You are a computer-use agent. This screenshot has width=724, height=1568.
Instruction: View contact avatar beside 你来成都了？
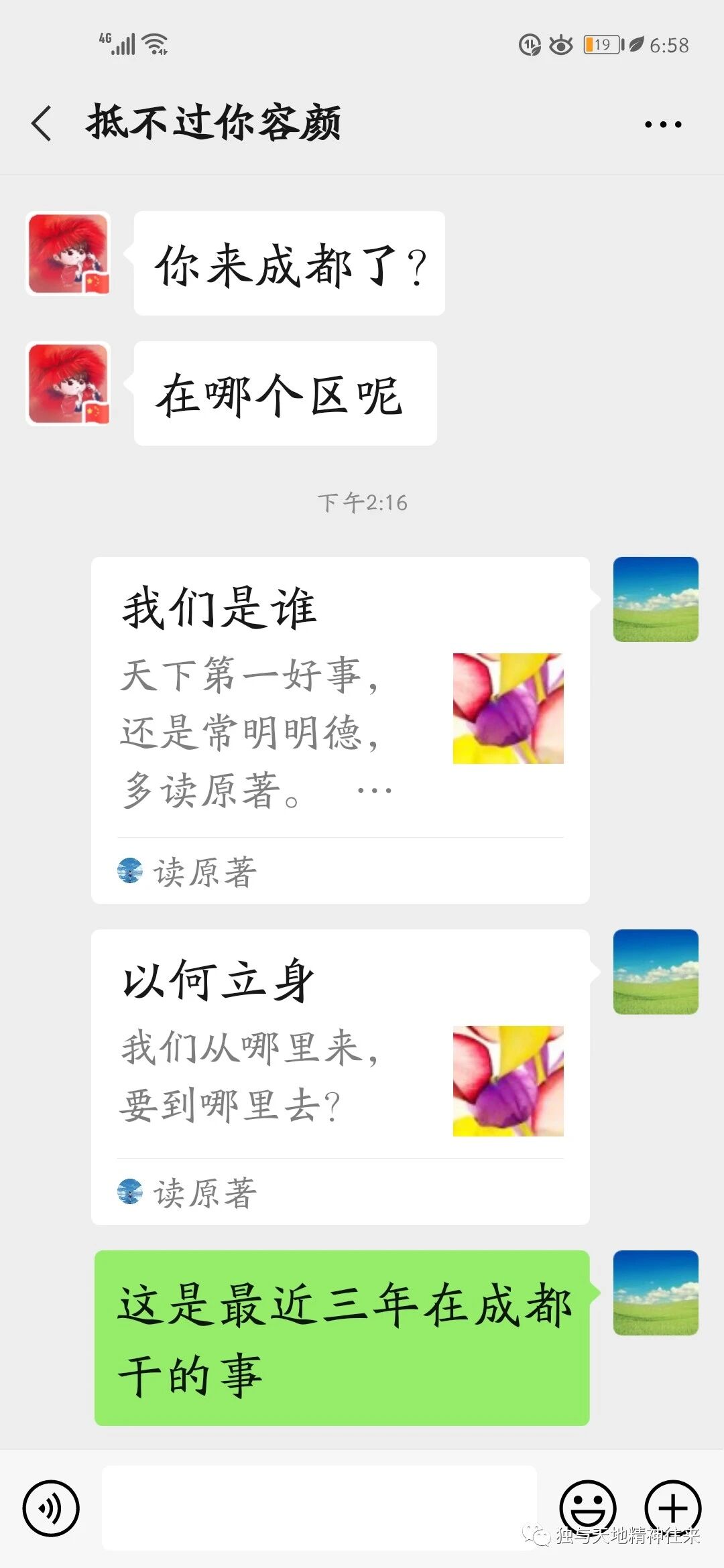tap(68, 255)
